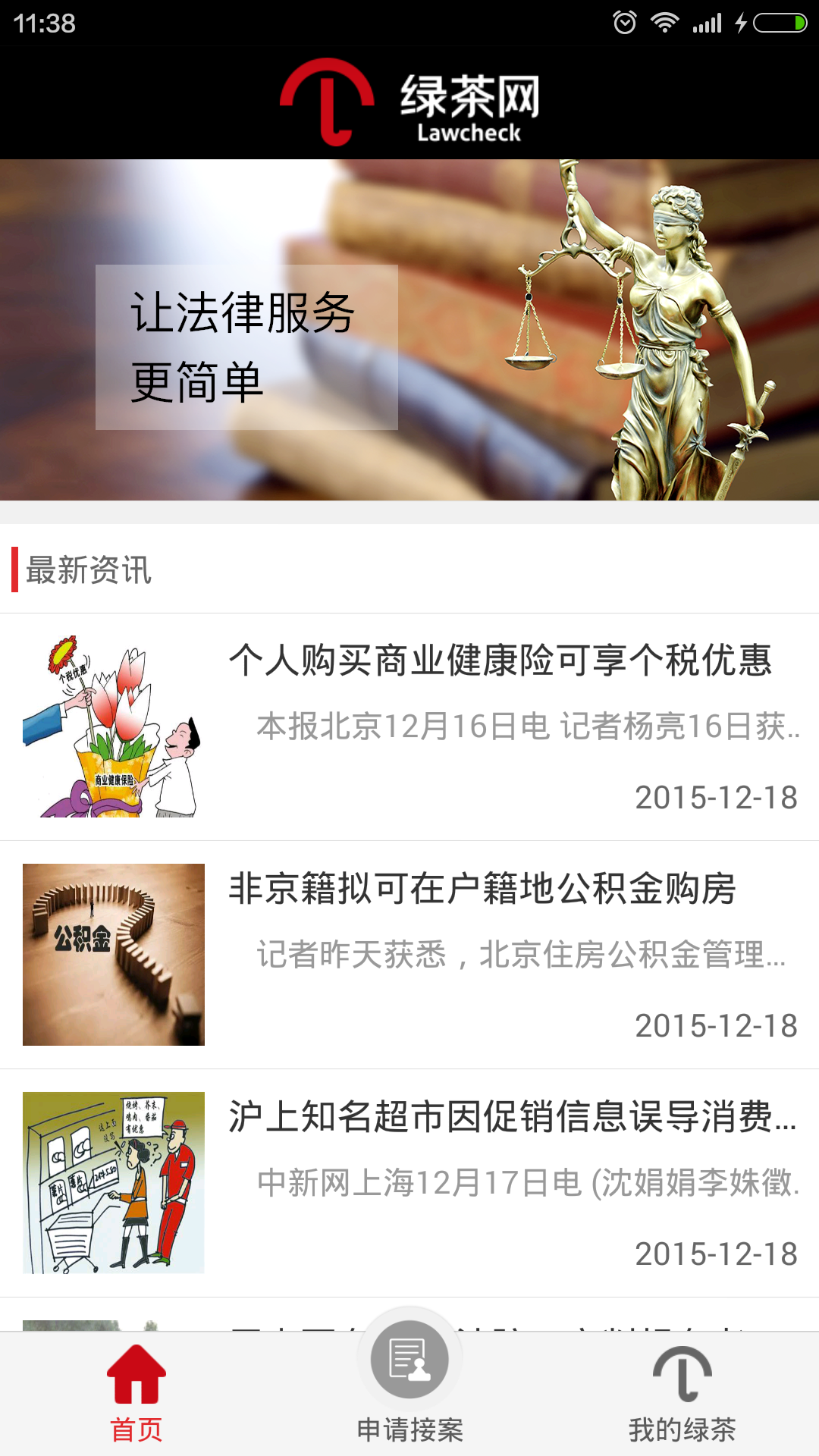Open article 非京籍拟可在户籍地公积金购房
This screenshot has width=819, height=1456.
(482, 889)
